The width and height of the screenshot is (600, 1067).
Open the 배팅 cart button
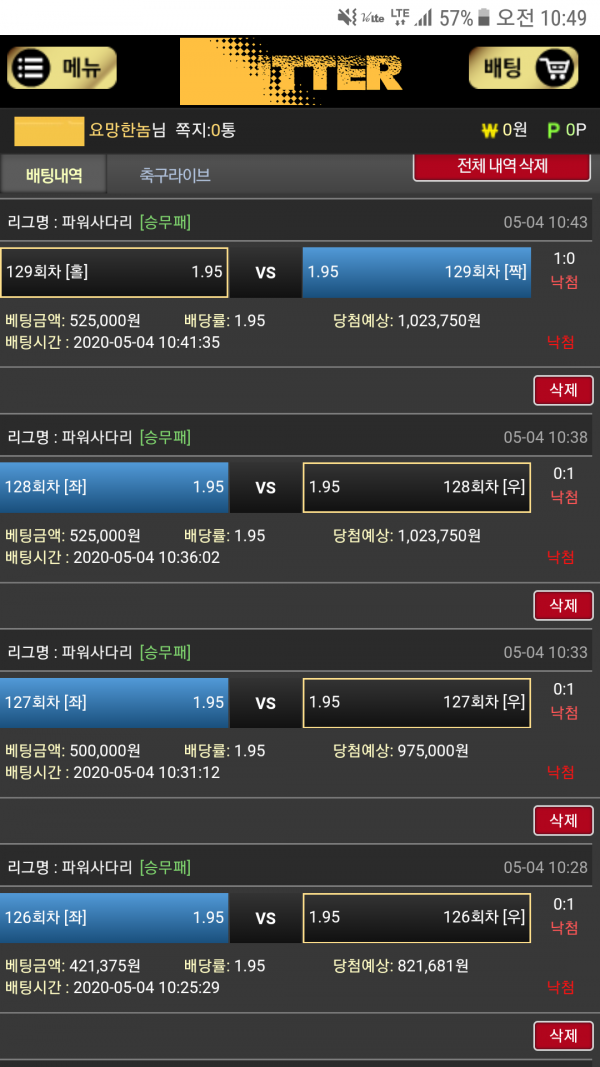point(524,68)
